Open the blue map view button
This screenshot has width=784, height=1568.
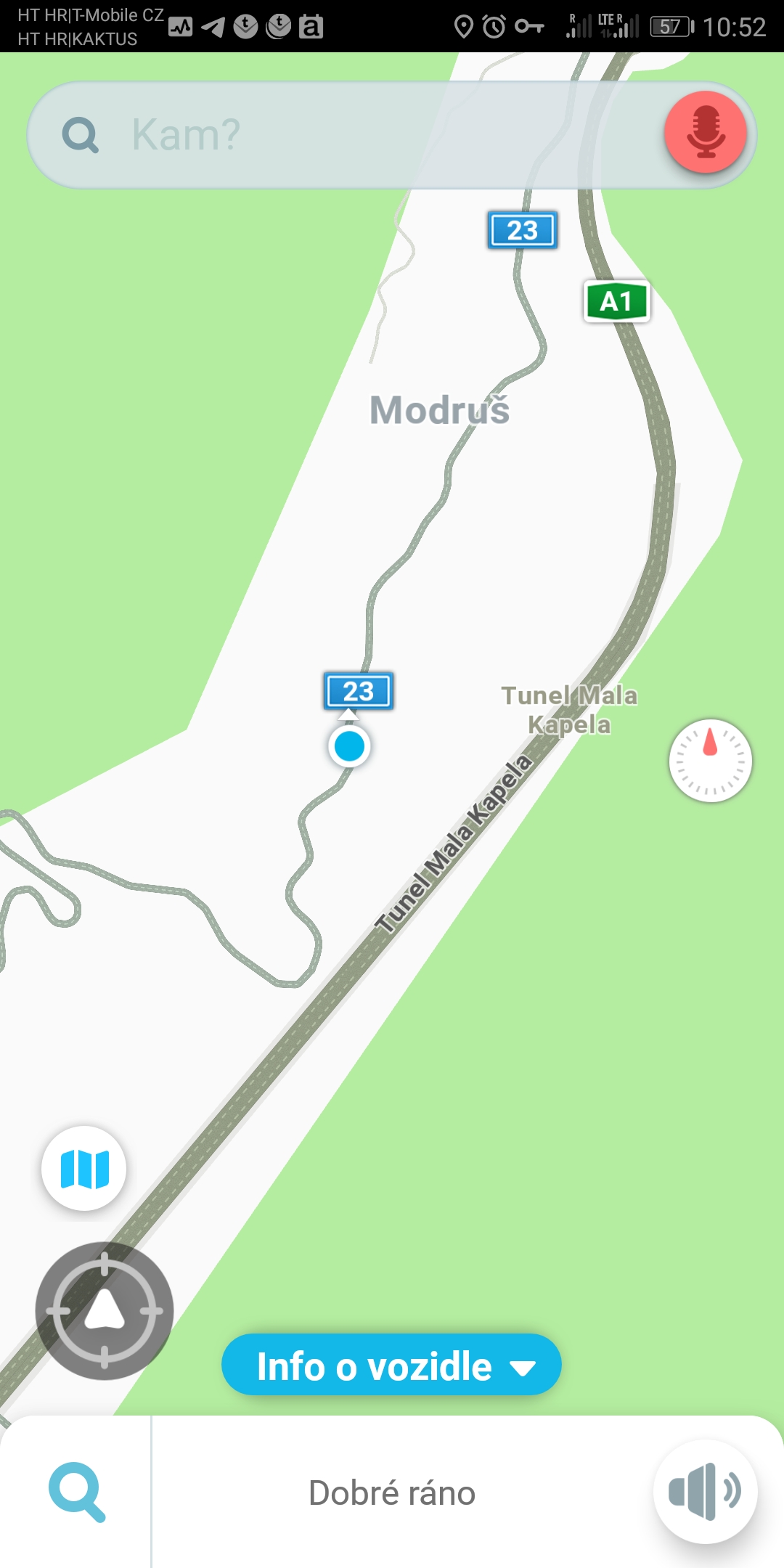coord(84,1168)
